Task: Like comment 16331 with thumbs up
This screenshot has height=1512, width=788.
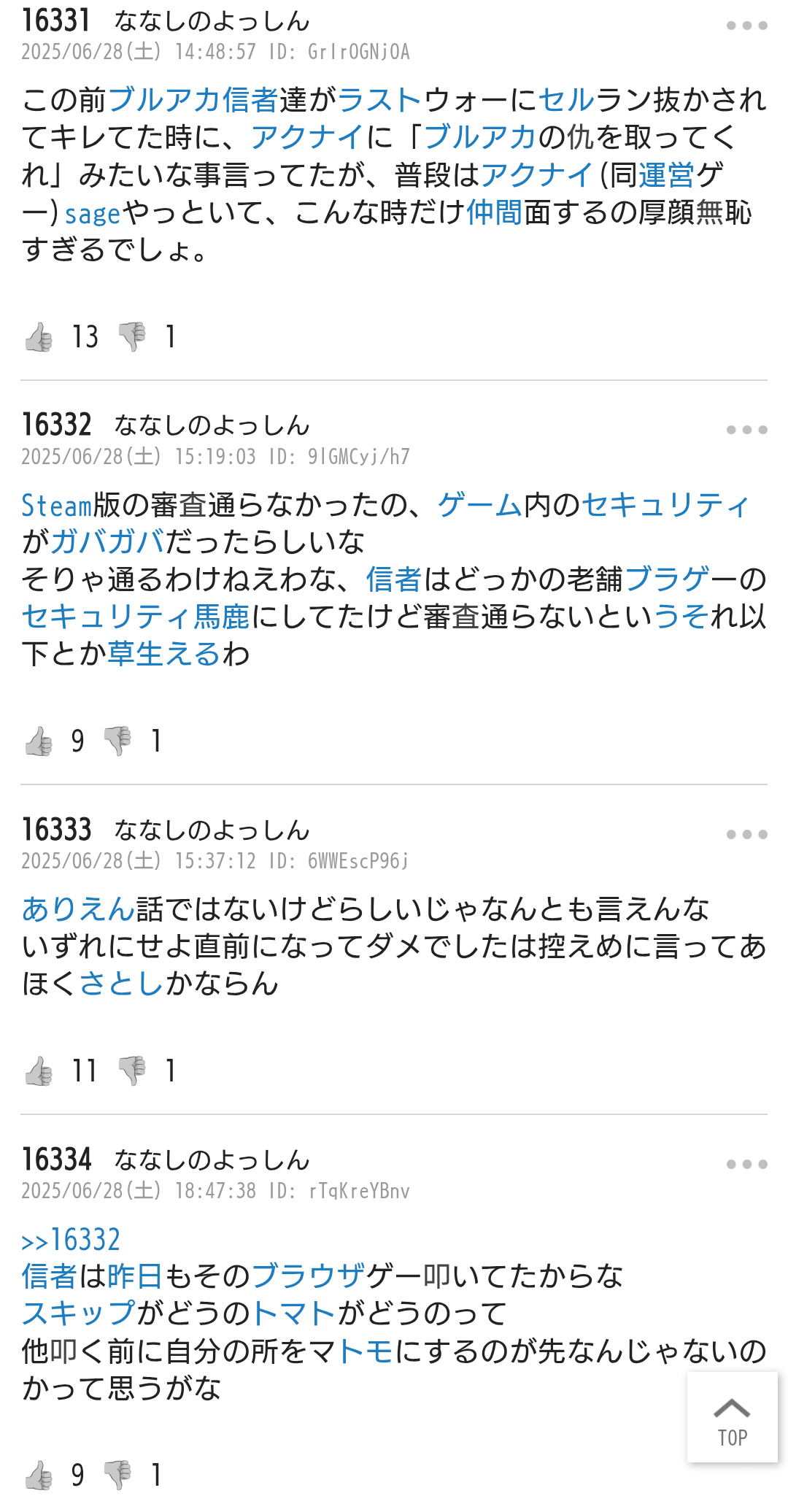Action: 39,337
